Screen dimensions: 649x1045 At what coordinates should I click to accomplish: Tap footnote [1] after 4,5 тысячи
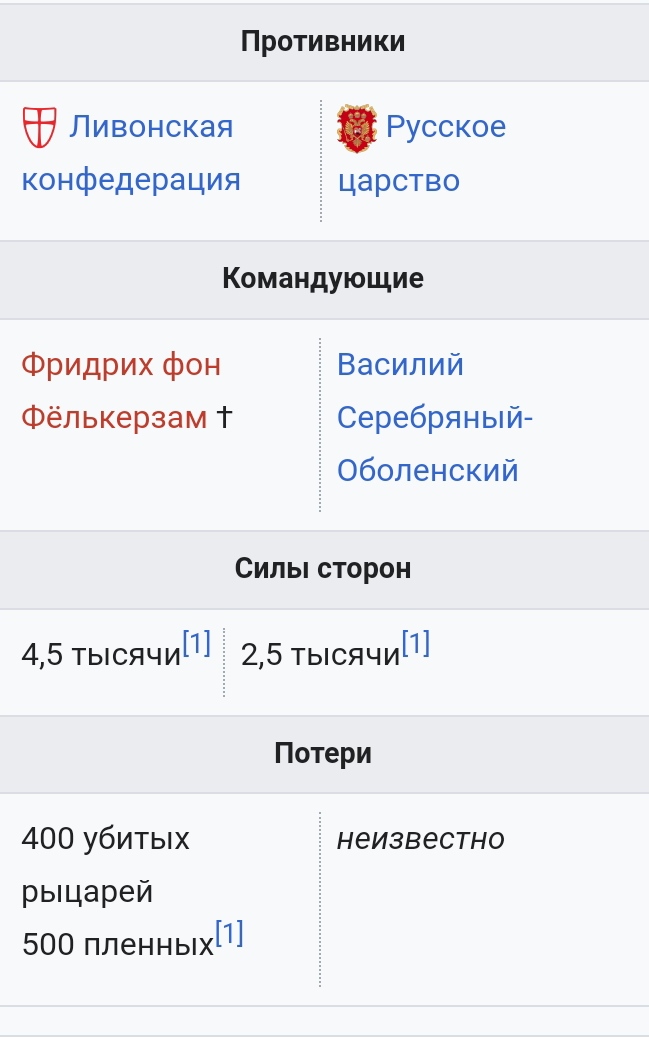tap(197, 644)
